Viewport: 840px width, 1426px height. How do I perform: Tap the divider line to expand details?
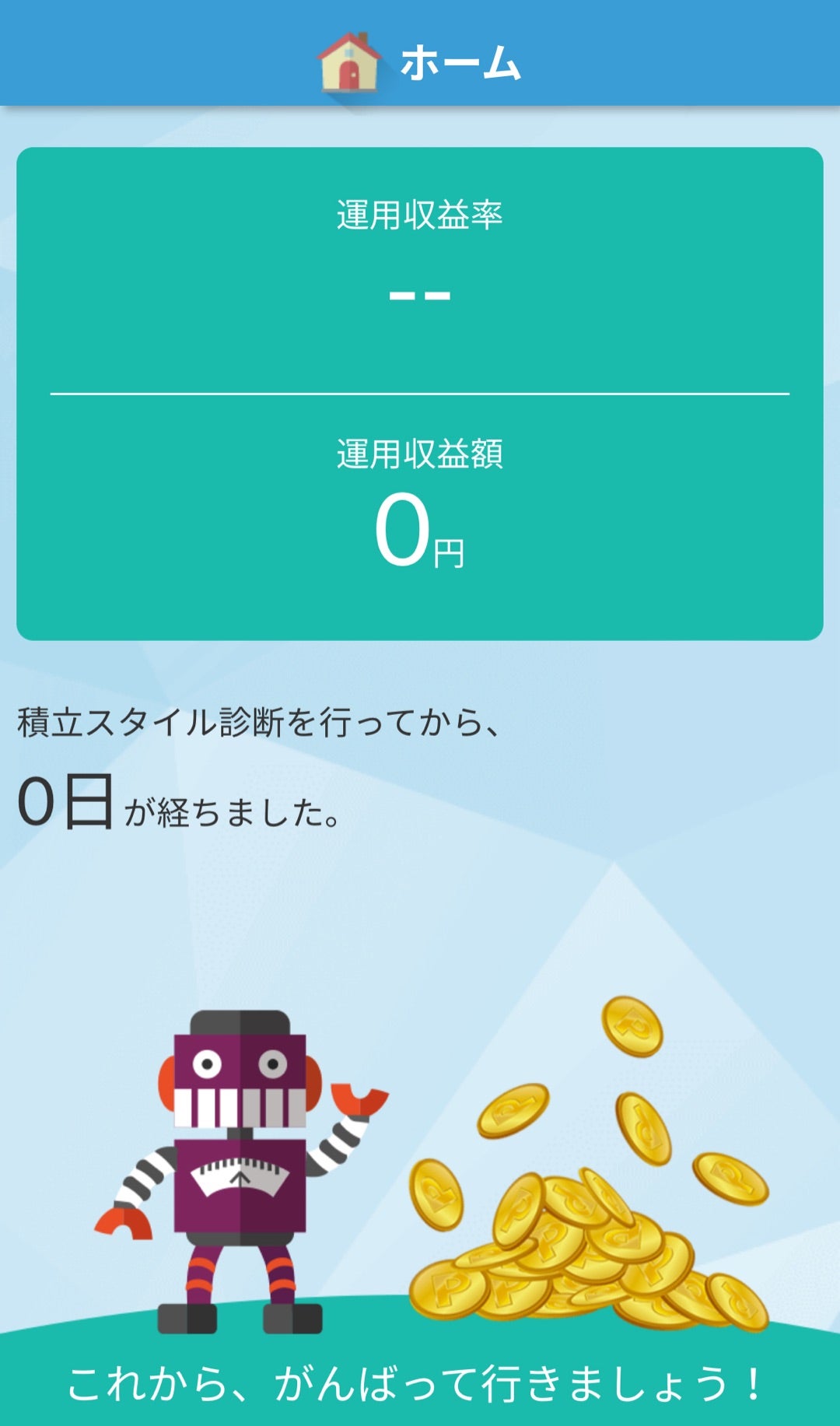click(x=420, y=395)
